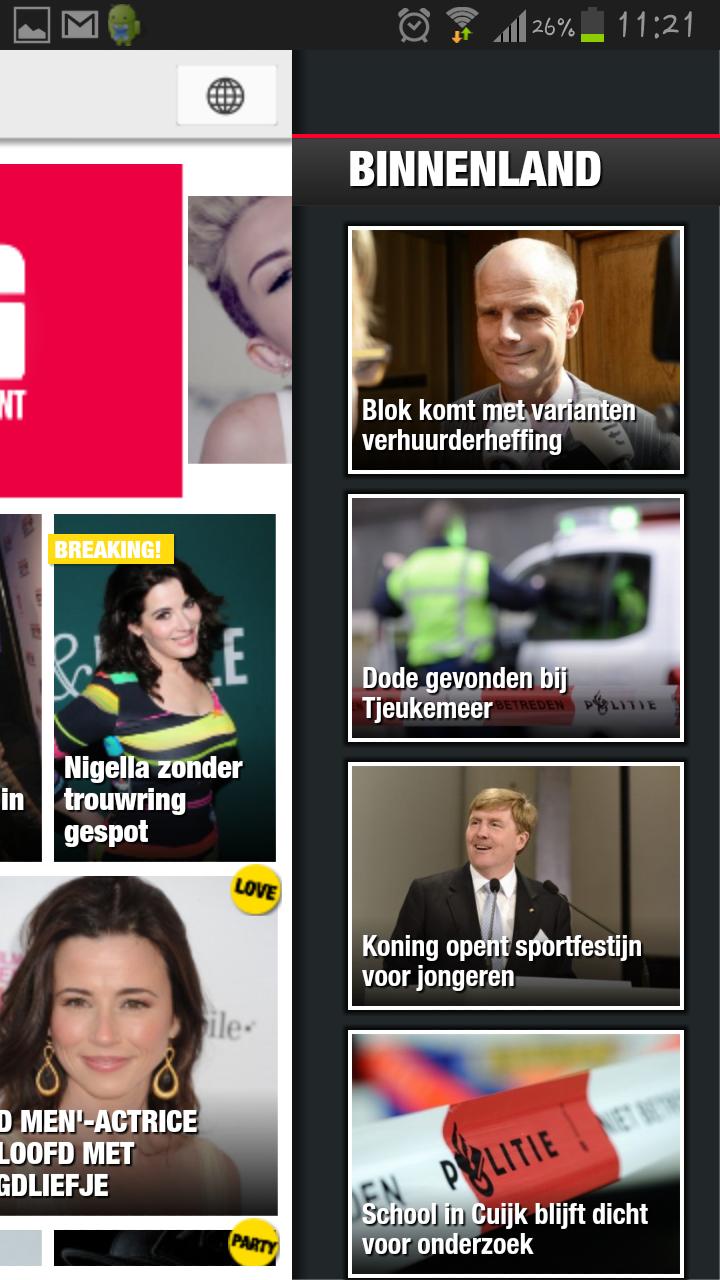Open article Blok komt met varianten verhuurderheffing

(x=515, y=349)
